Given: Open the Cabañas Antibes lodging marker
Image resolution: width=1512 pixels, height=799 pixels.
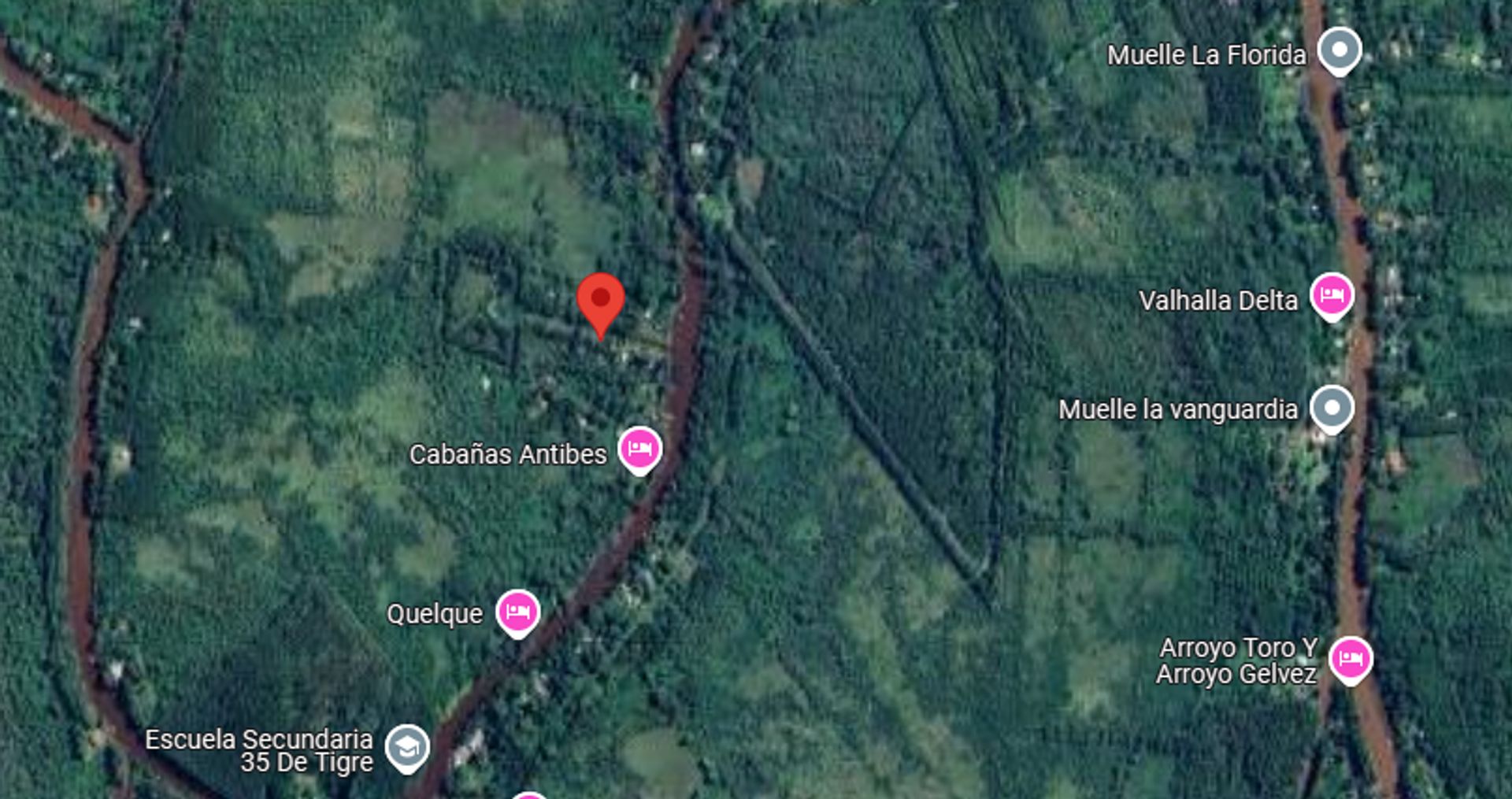Looking at the screenshot, I should 639,449.
